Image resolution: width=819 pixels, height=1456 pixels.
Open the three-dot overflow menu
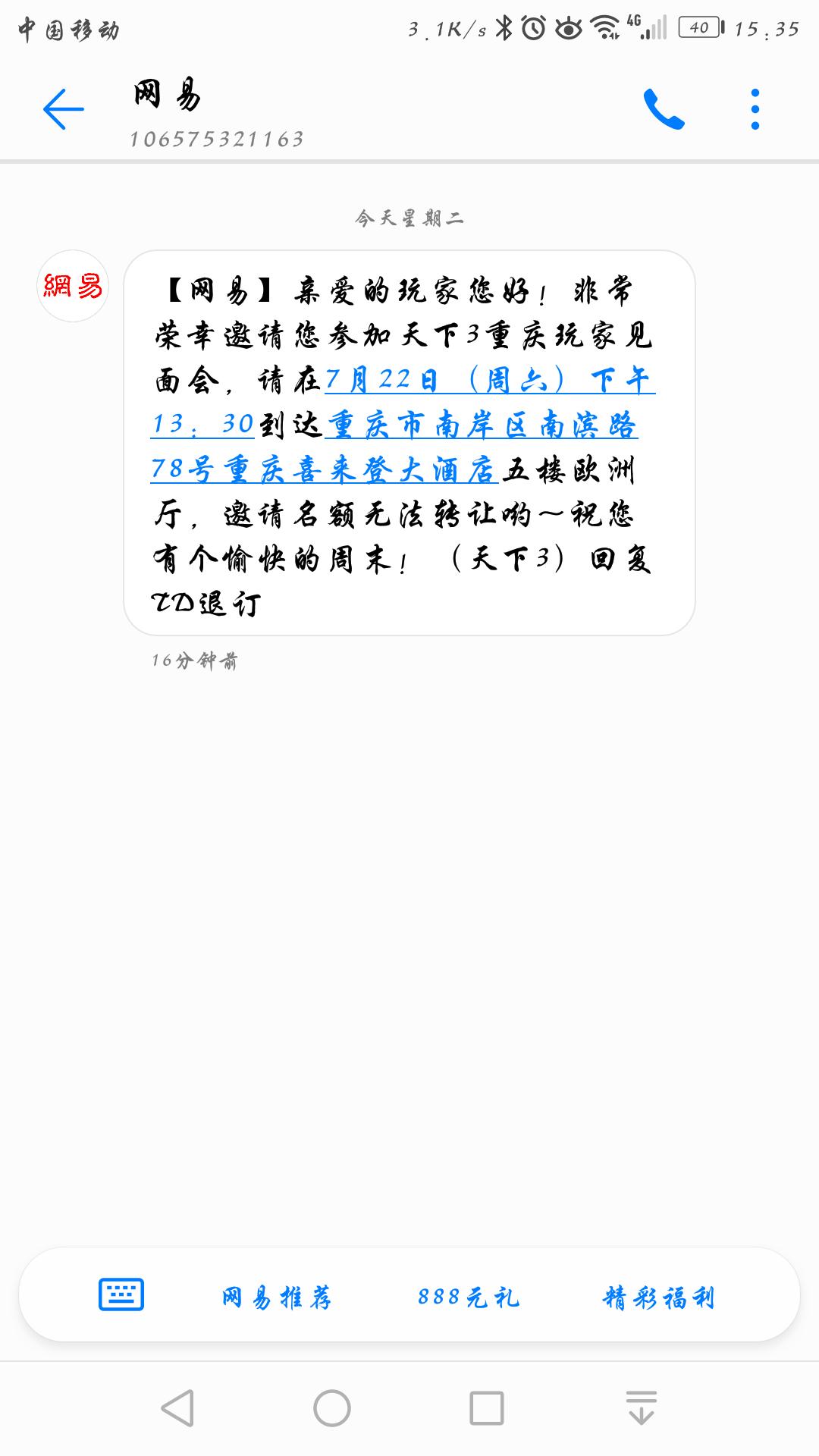pyautogui.click(x=755, y=109)
